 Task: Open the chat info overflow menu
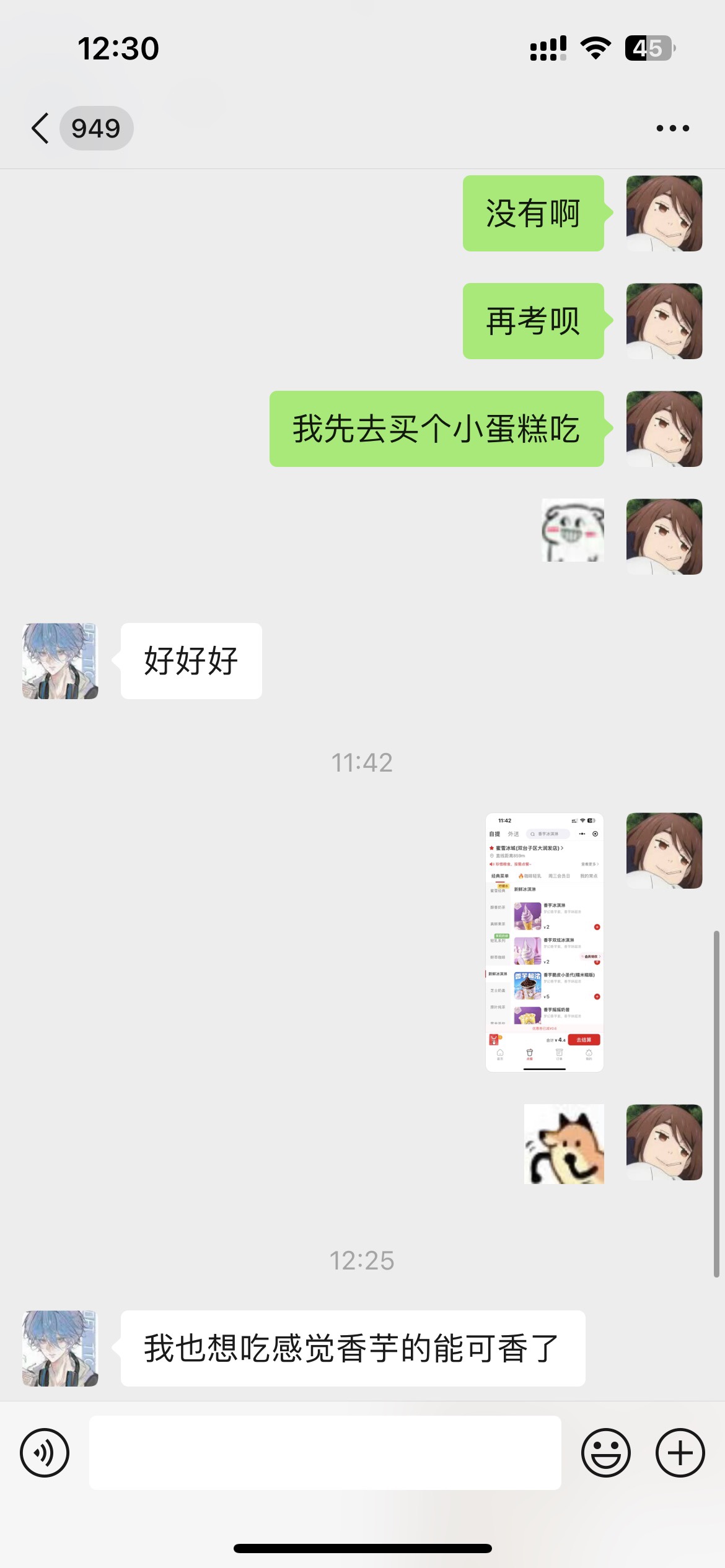672,128
